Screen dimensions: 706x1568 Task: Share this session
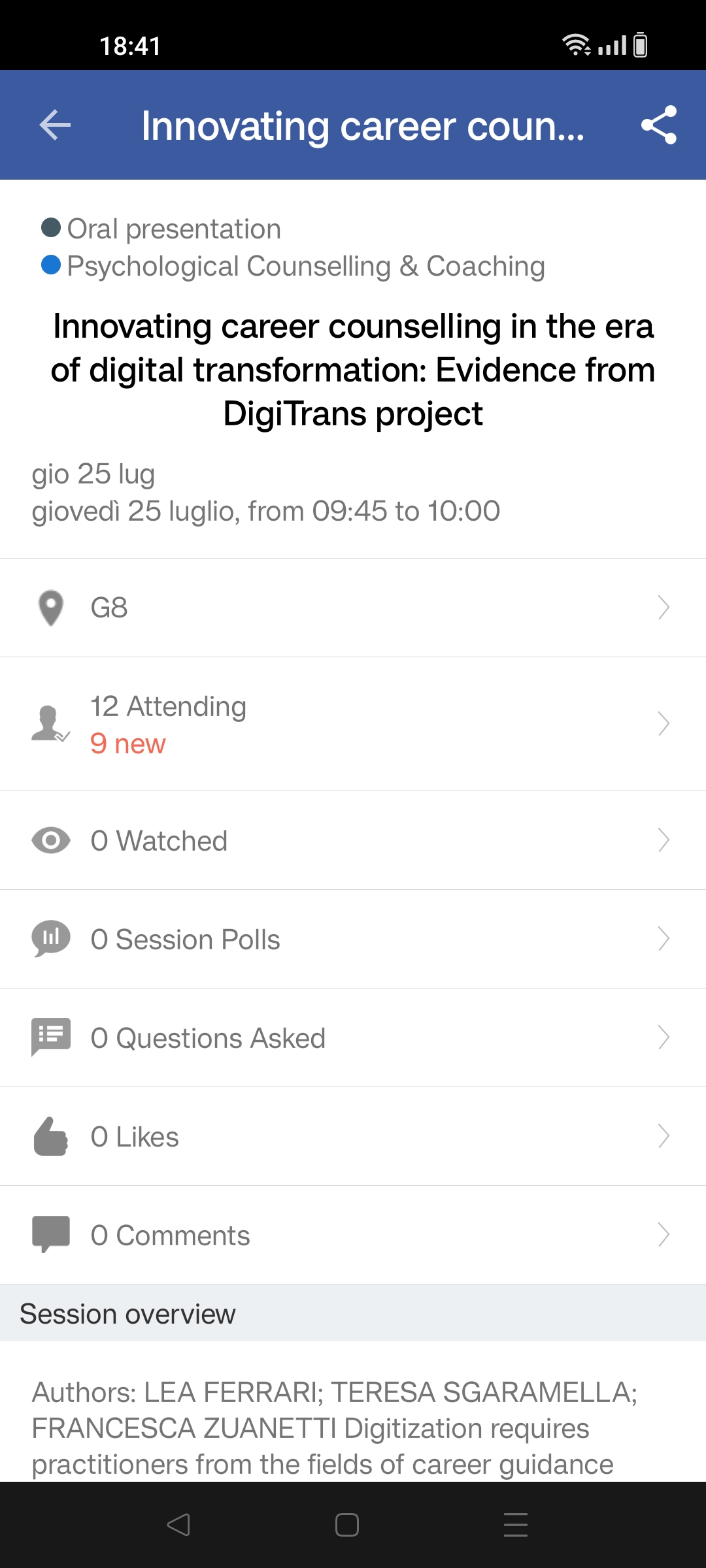[658, 125]
